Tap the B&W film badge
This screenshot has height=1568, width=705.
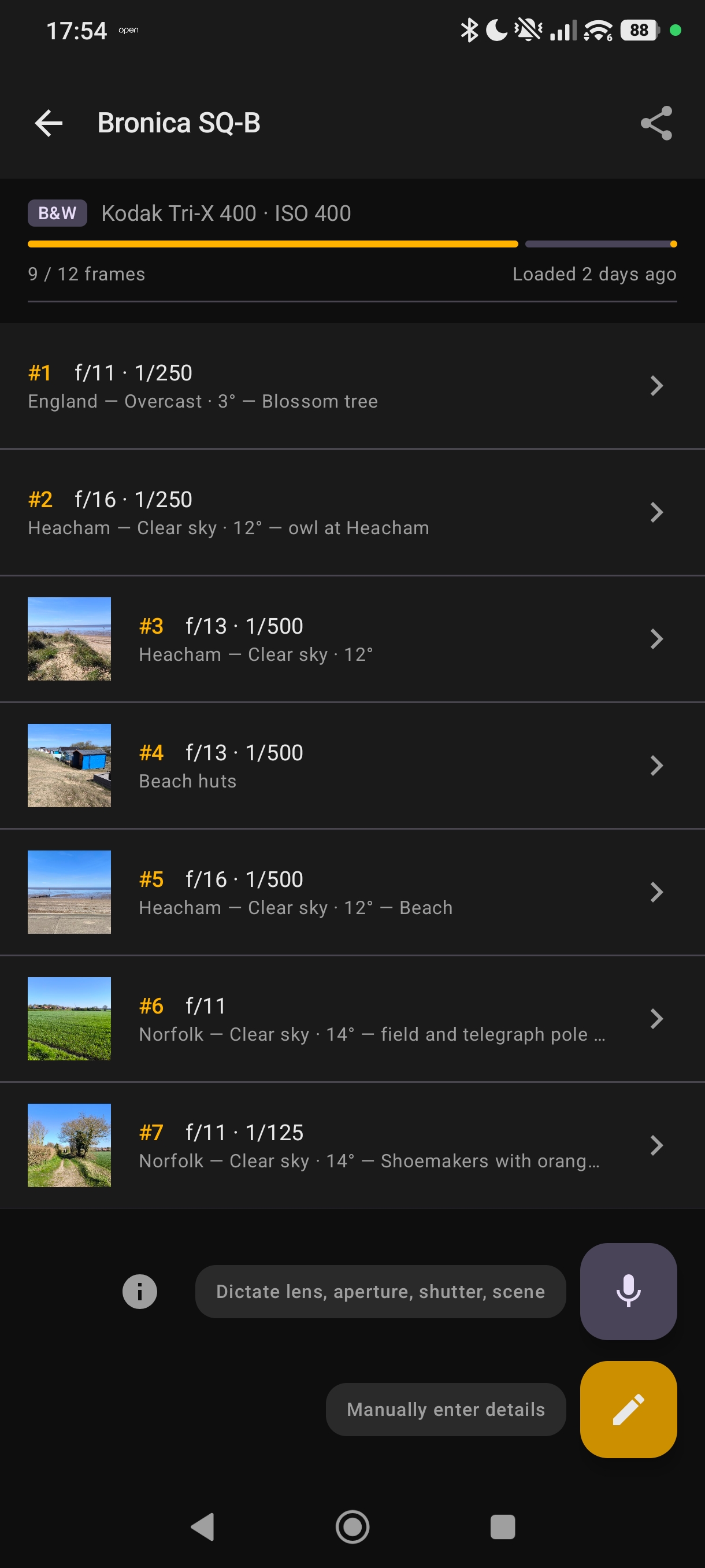[x=57, y=213]
